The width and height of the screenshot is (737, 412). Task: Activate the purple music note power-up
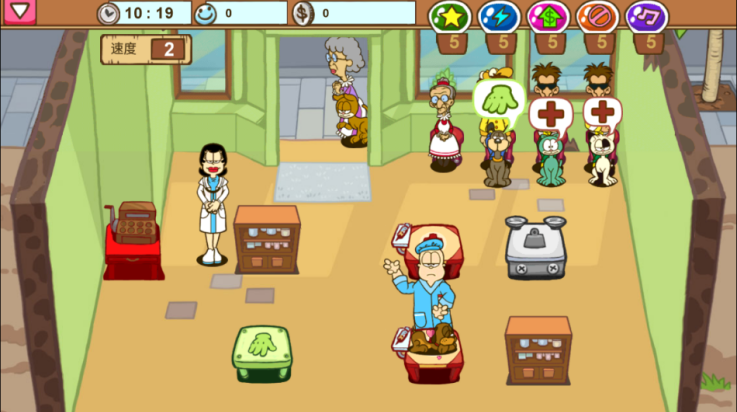647,17
